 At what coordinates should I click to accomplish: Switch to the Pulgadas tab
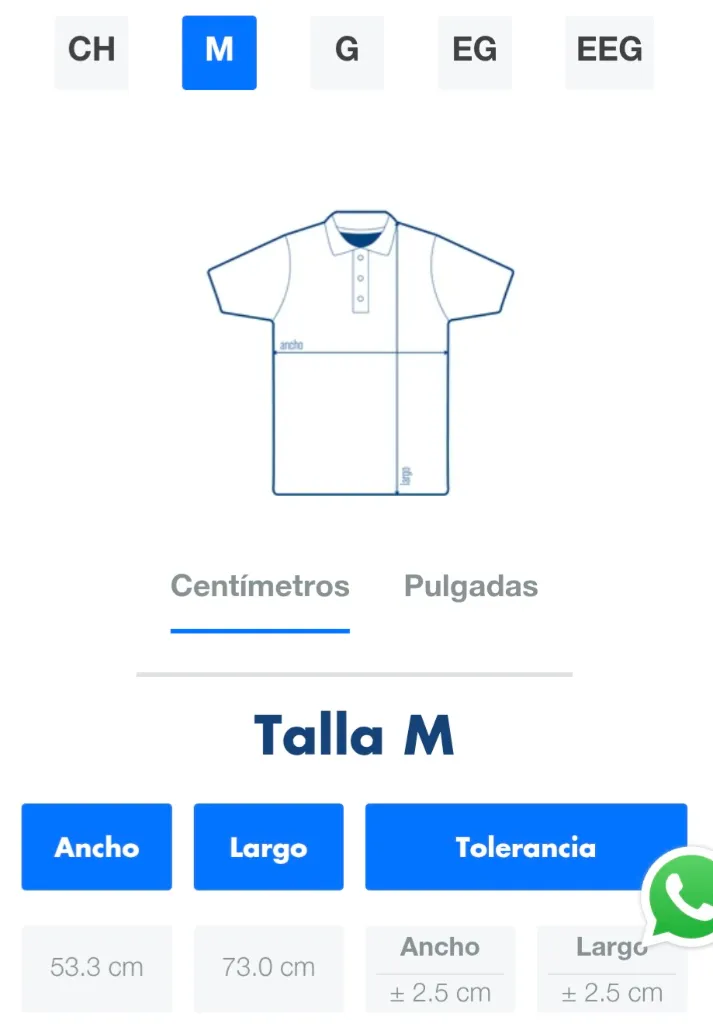[471, 586]
